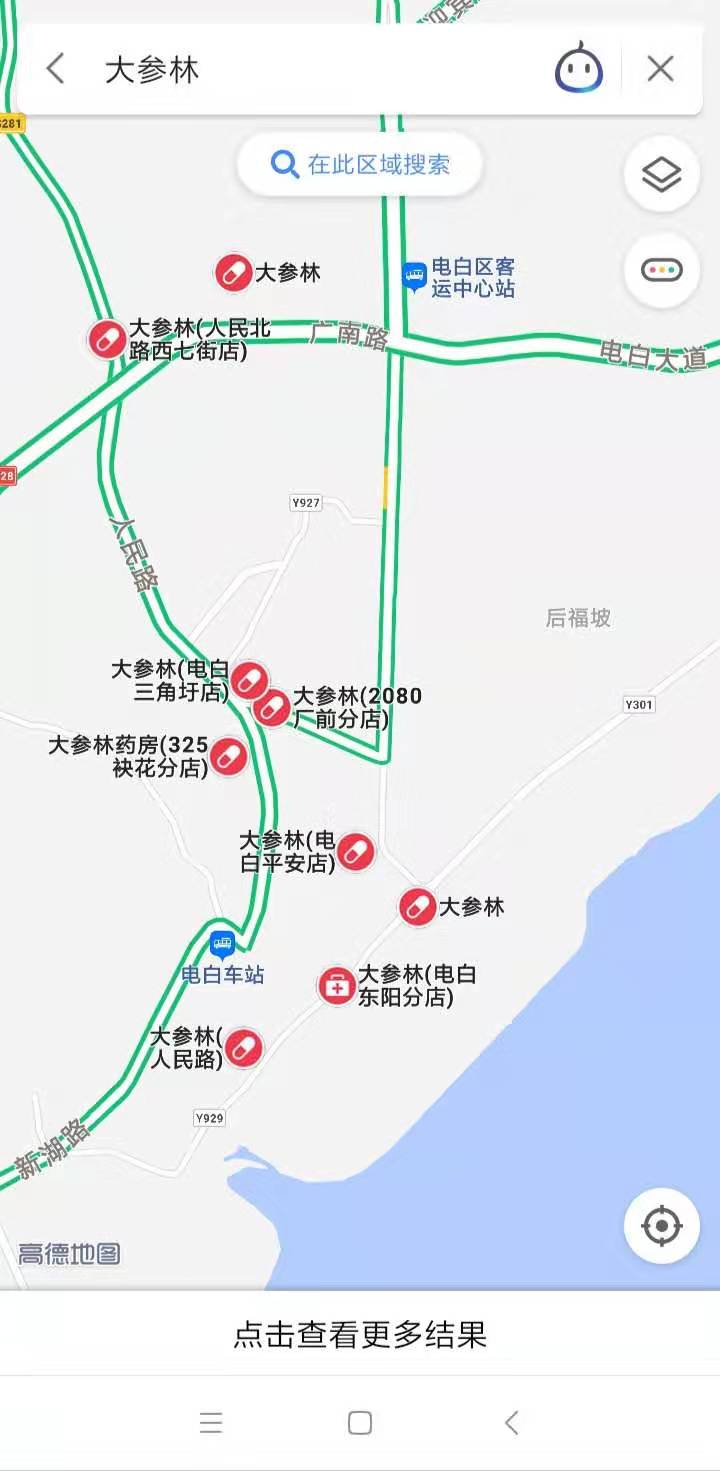
Task: Open the 大参林 search field
Action: 300,69
